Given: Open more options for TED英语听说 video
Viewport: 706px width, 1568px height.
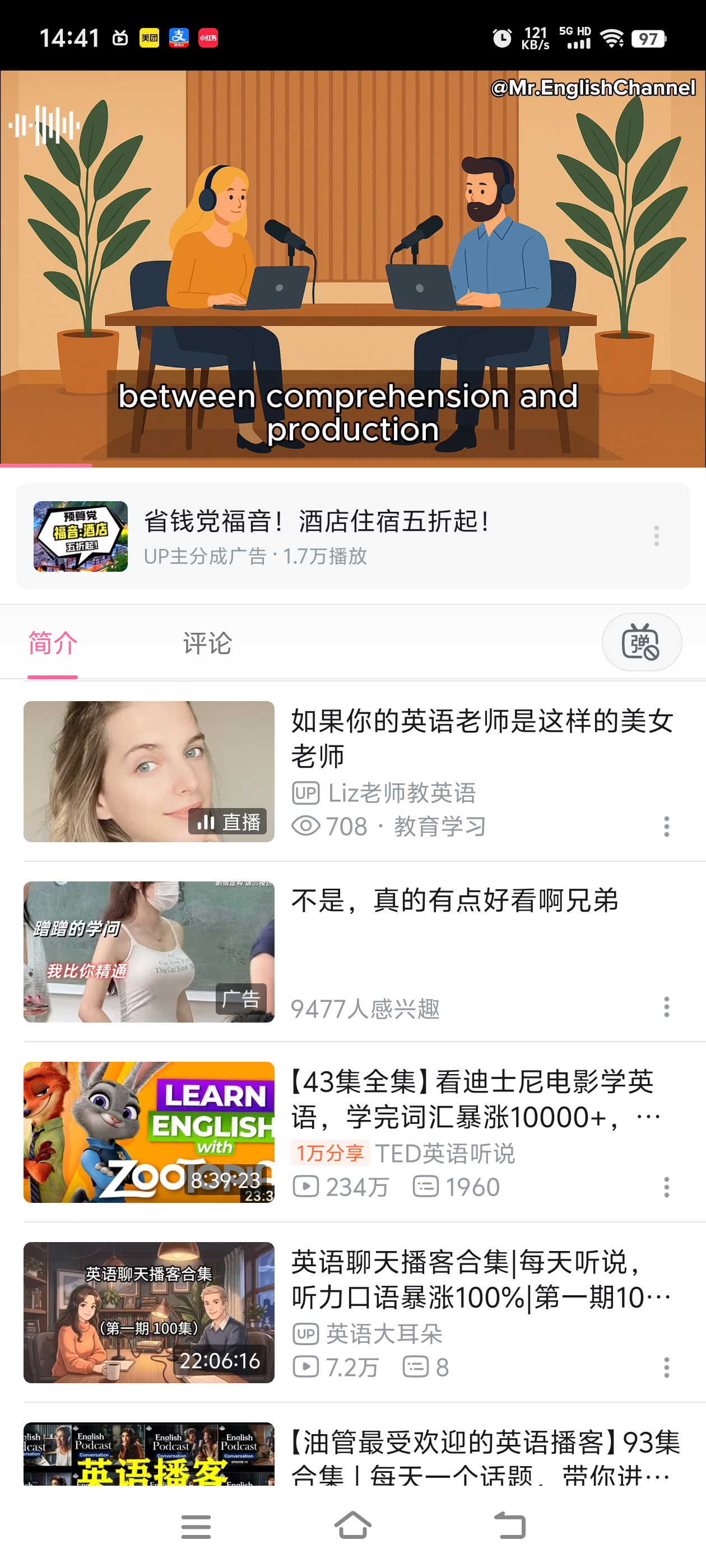Looking at the screenshot, I should pos(666,1186).
